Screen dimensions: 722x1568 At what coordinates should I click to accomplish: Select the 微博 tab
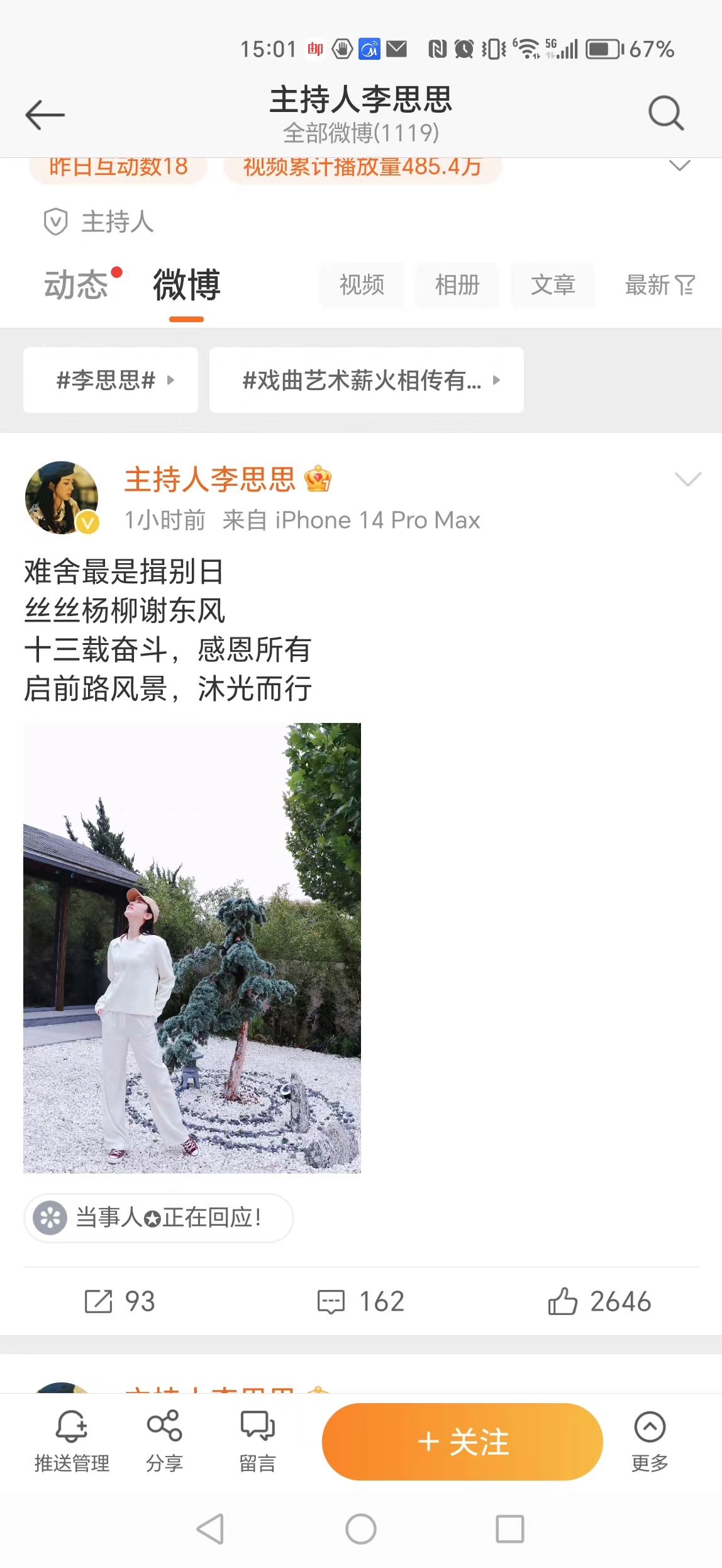pos(187,285)
